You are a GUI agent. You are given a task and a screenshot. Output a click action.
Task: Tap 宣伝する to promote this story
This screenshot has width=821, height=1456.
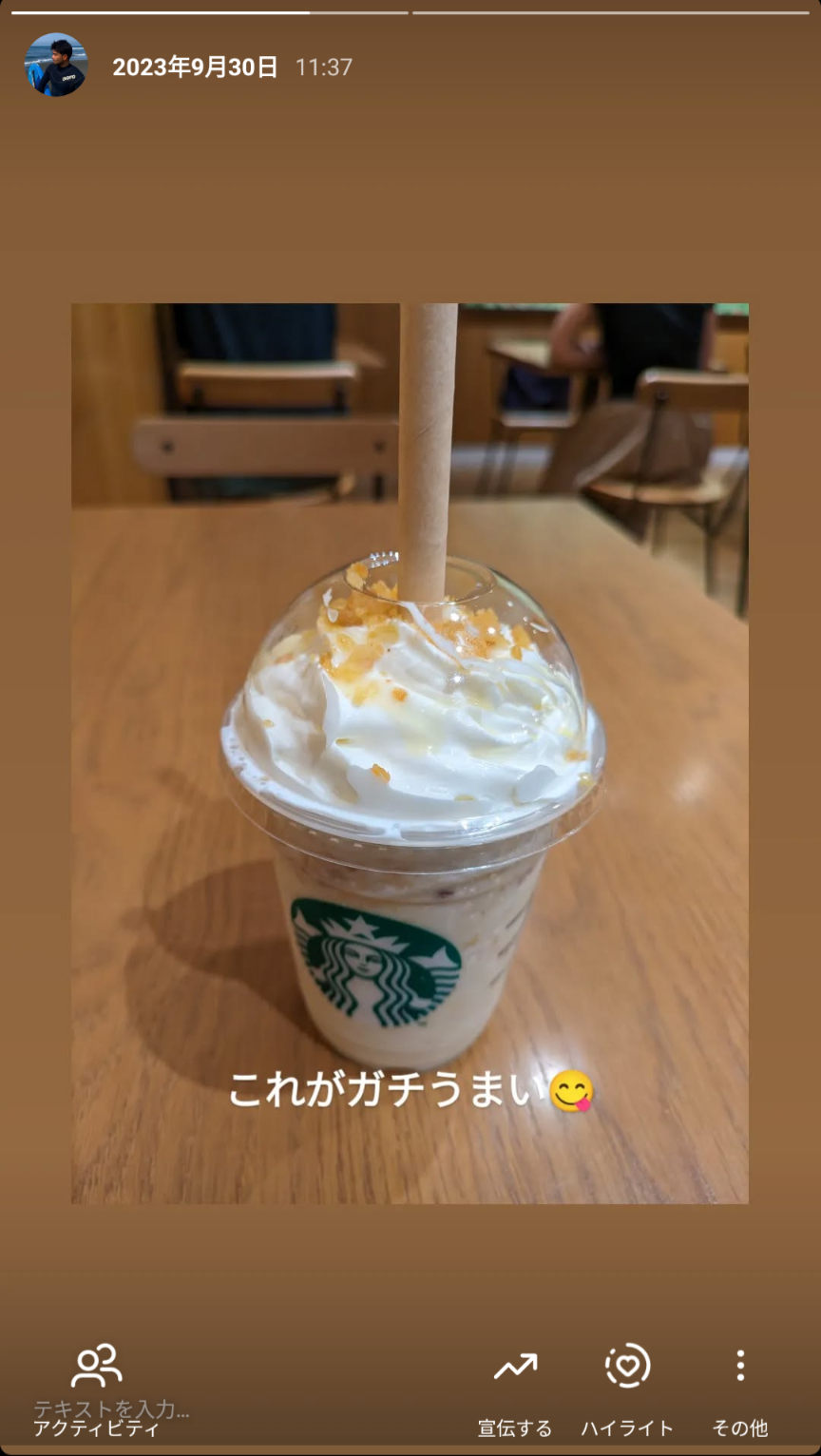coord(514,1385)
